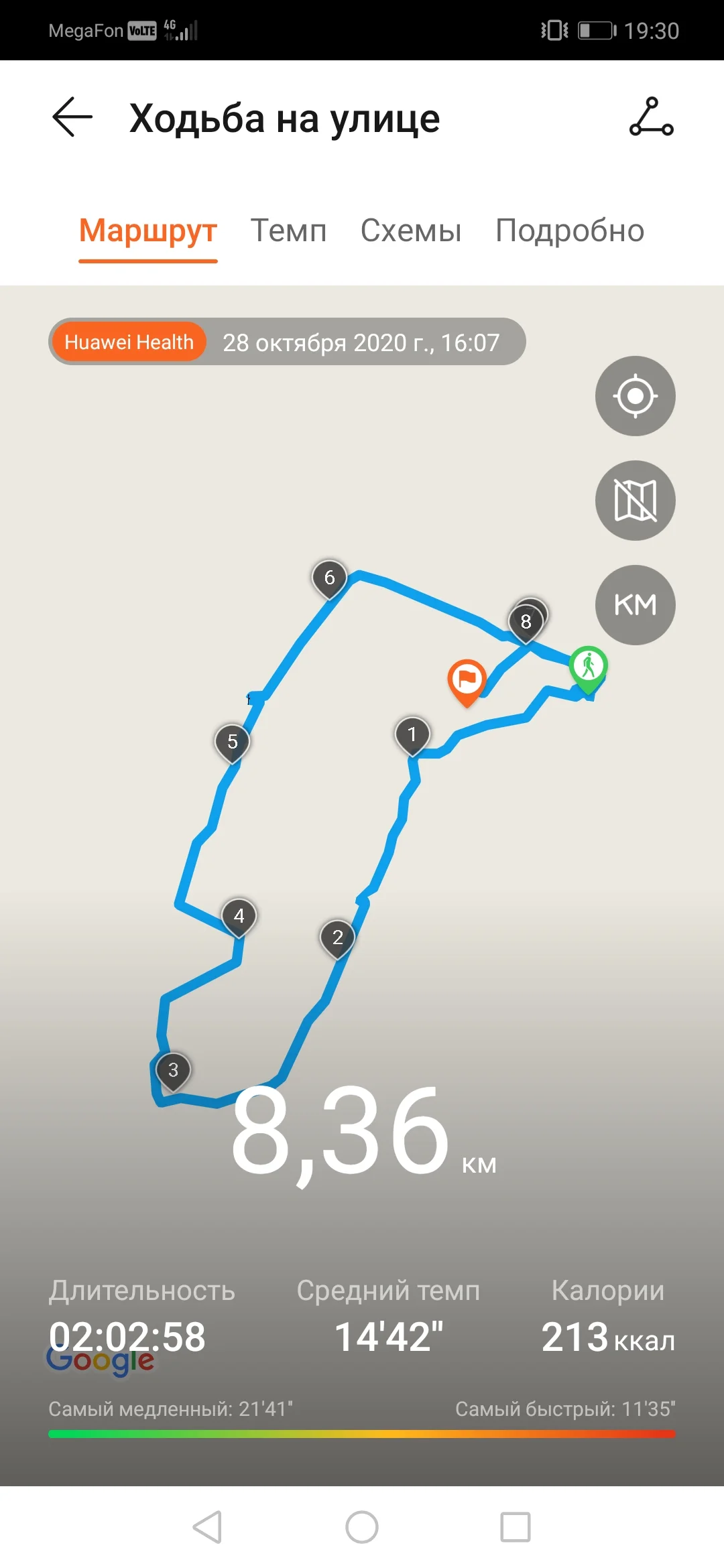724x1568 pixels.
Task: Toggle the KM distance markers
Action: (635, 605)
